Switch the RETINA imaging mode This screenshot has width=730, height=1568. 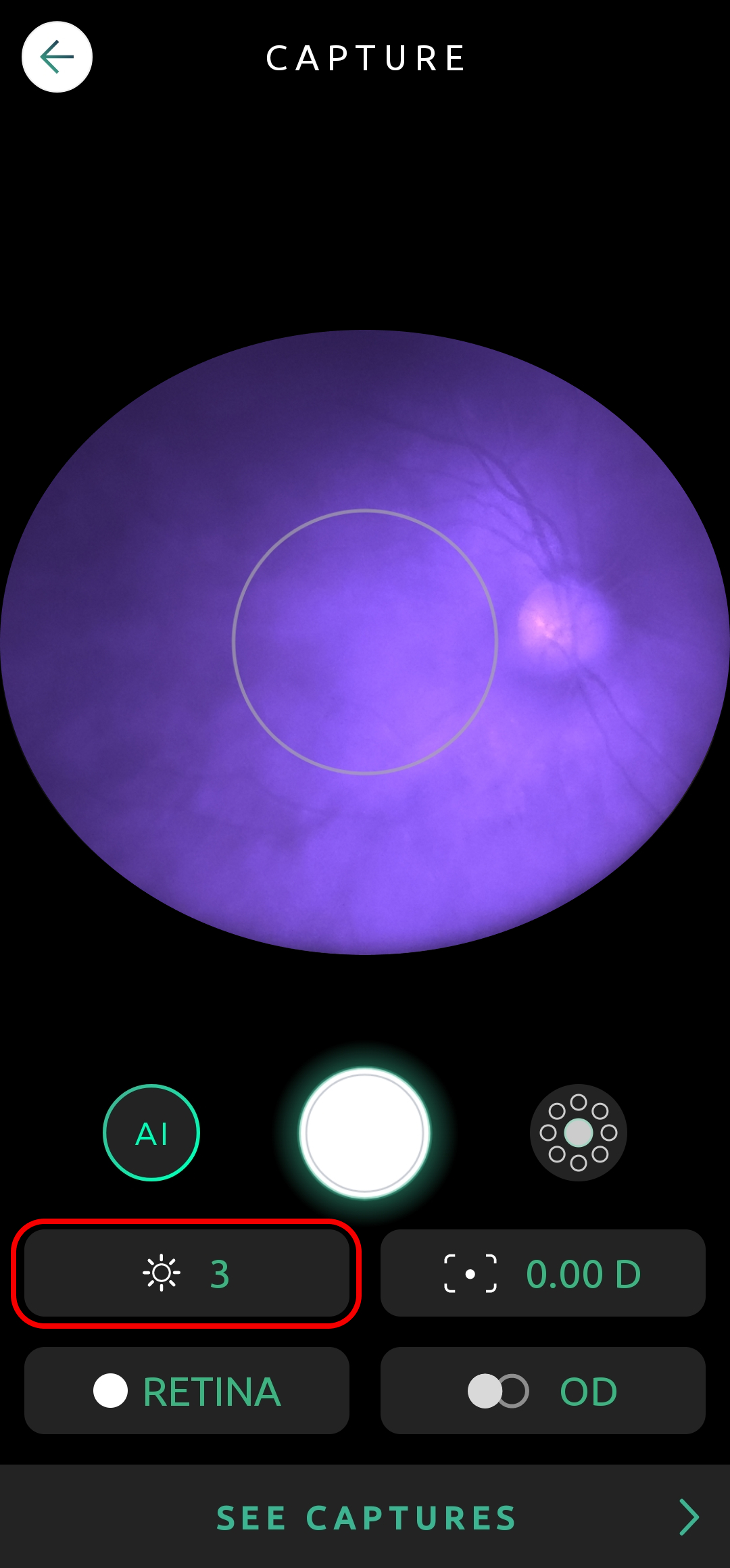[x=187, y=1391]
